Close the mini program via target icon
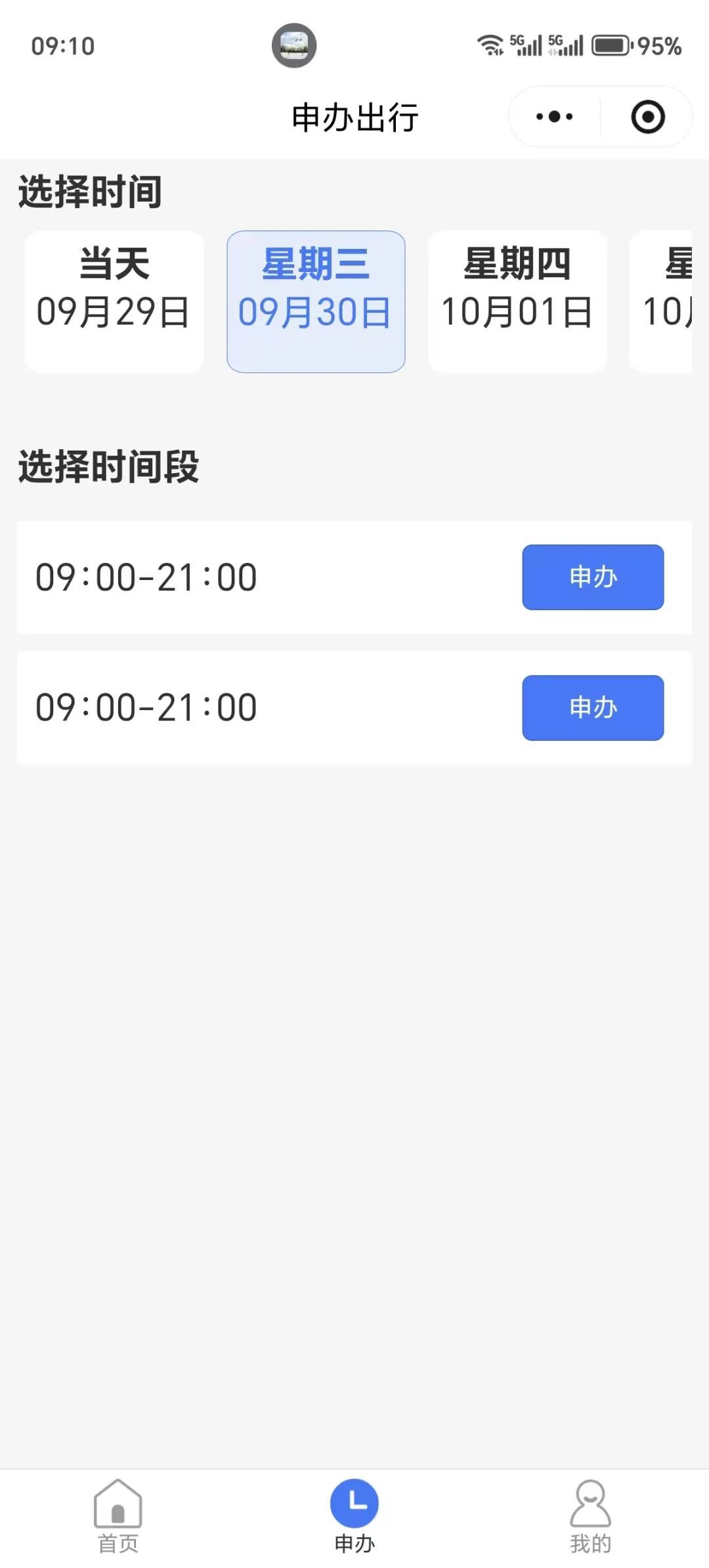The image size is (709, 1568). click(648, 117)
